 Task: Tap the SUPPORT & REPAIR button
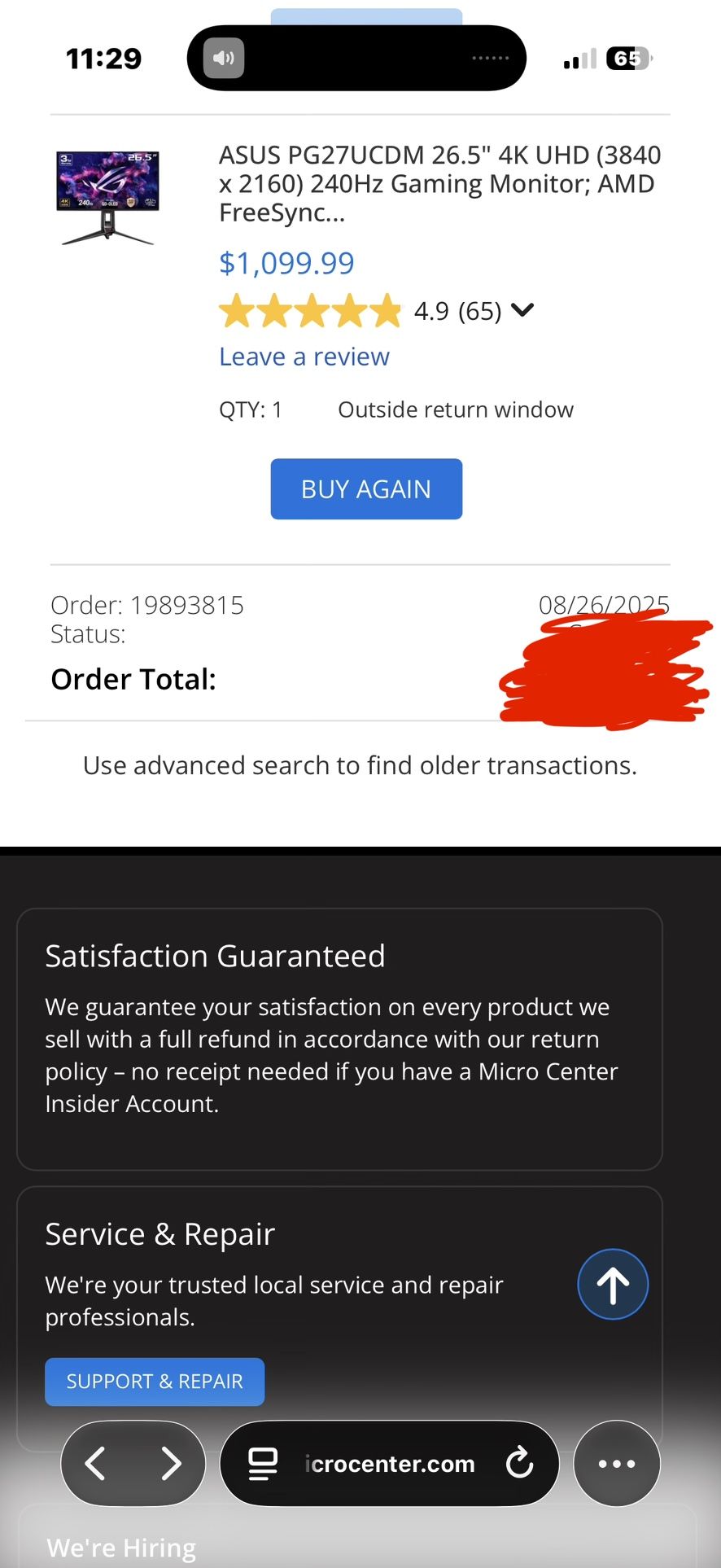point(155,1382)
